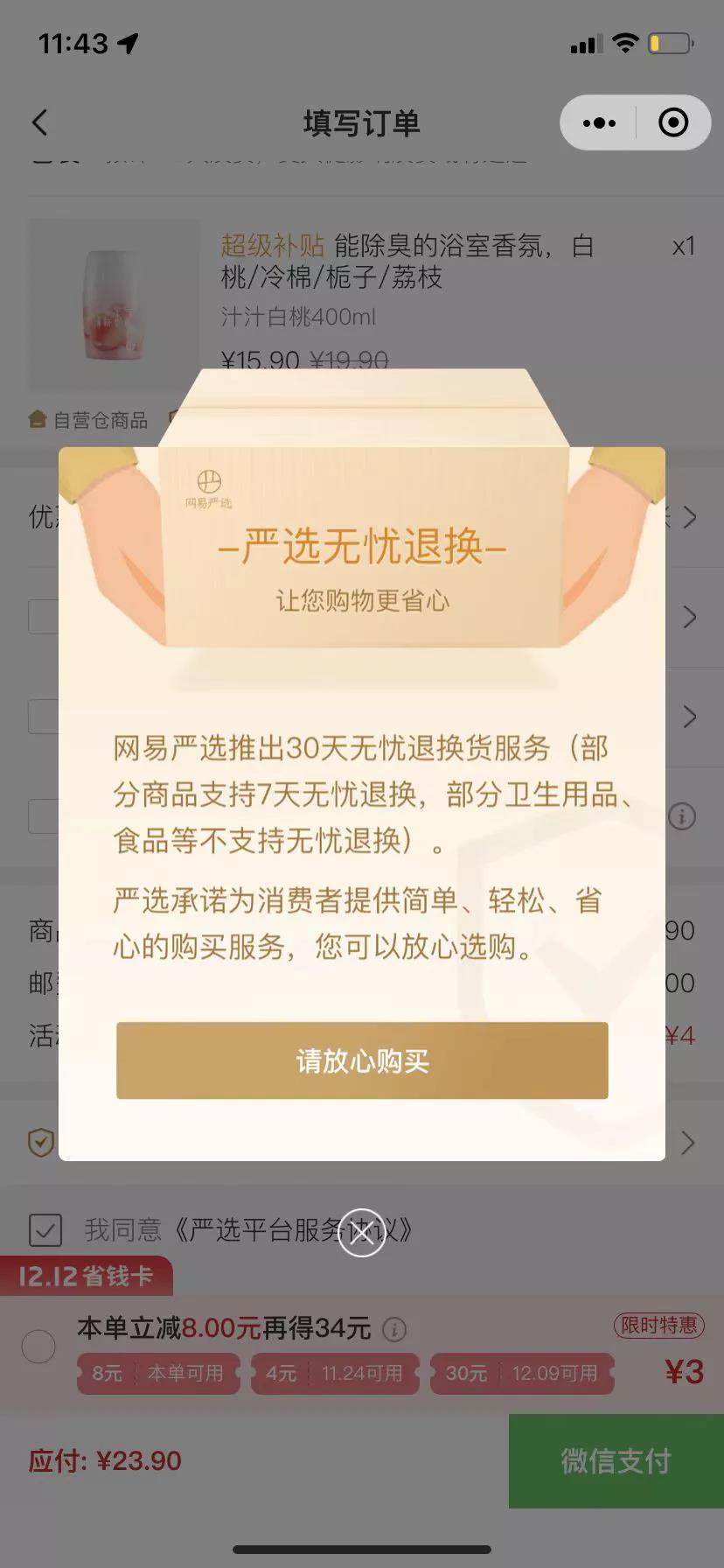
Task: Tap the 请放心购买 button
Action: (x=362, y=1060)
